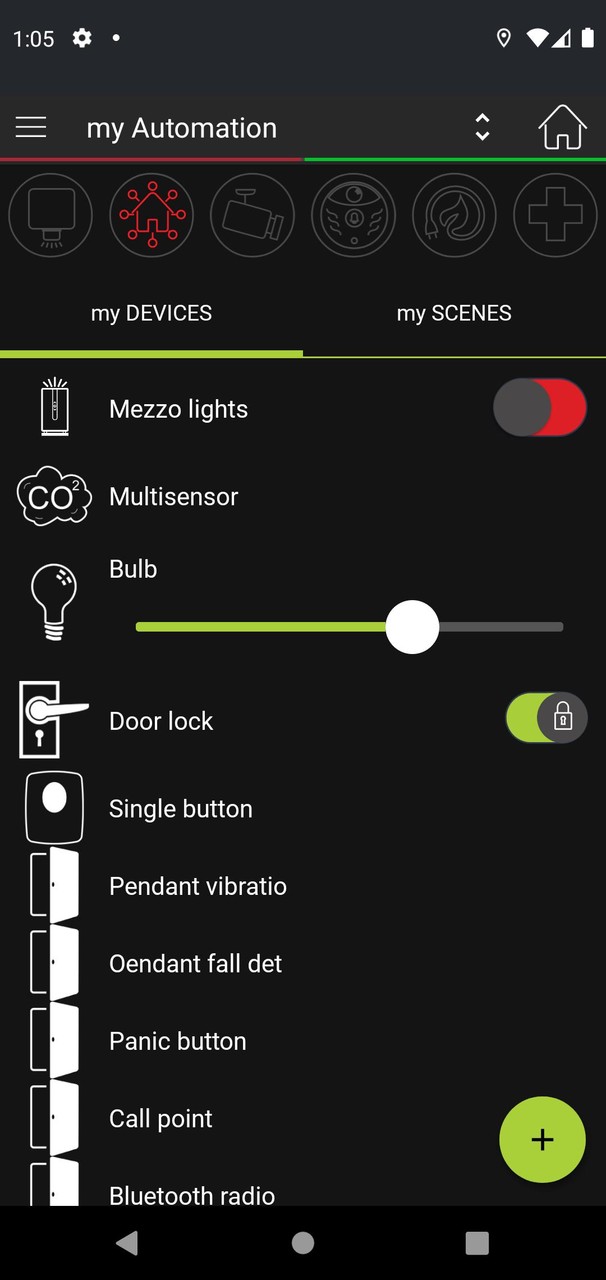Go back using the system back button

tap(127, 1243)
